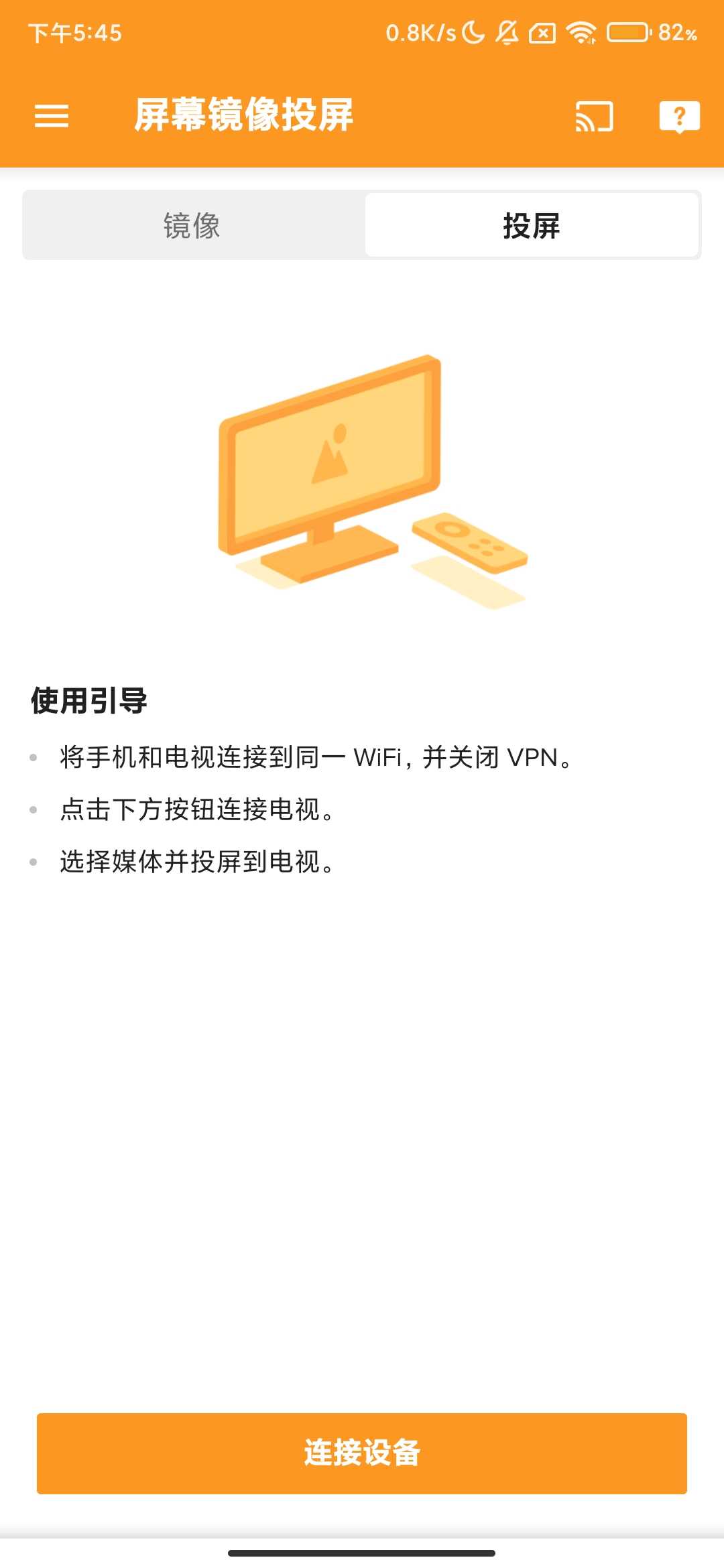The height and width of the screenshot is (1568, 724).
Task: Select the 投屏 tab
Action: tap(531, 226)
